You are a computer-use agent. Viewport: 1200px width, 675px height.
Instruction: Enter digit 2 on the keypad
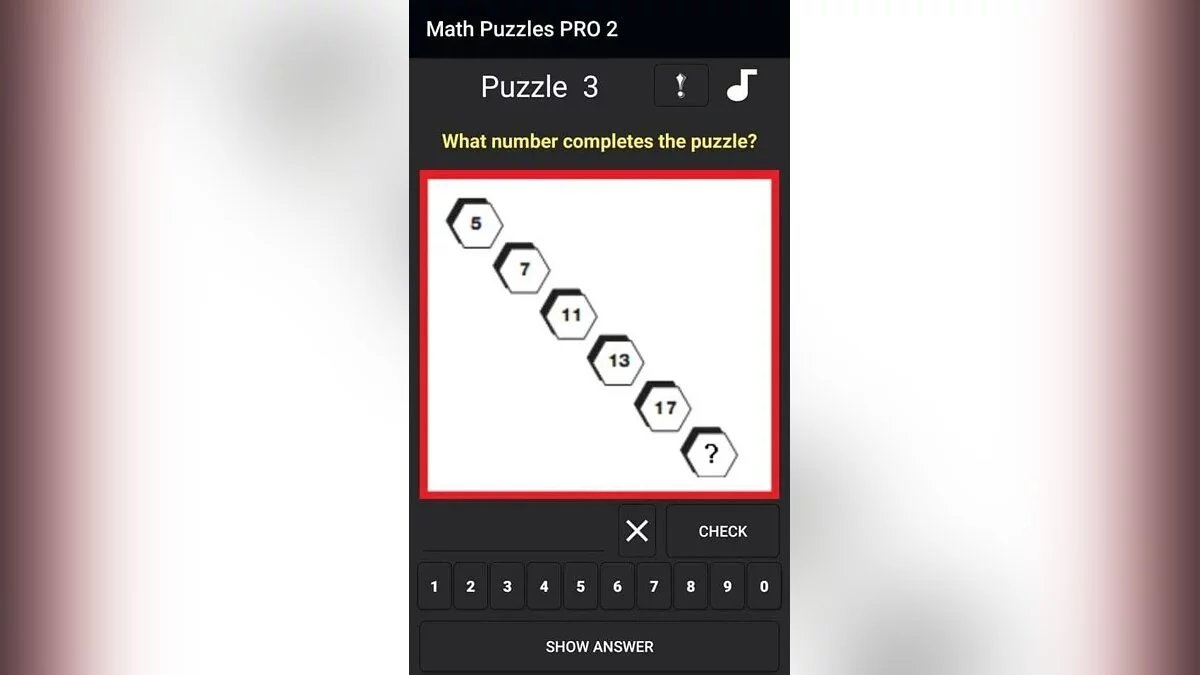471,587
